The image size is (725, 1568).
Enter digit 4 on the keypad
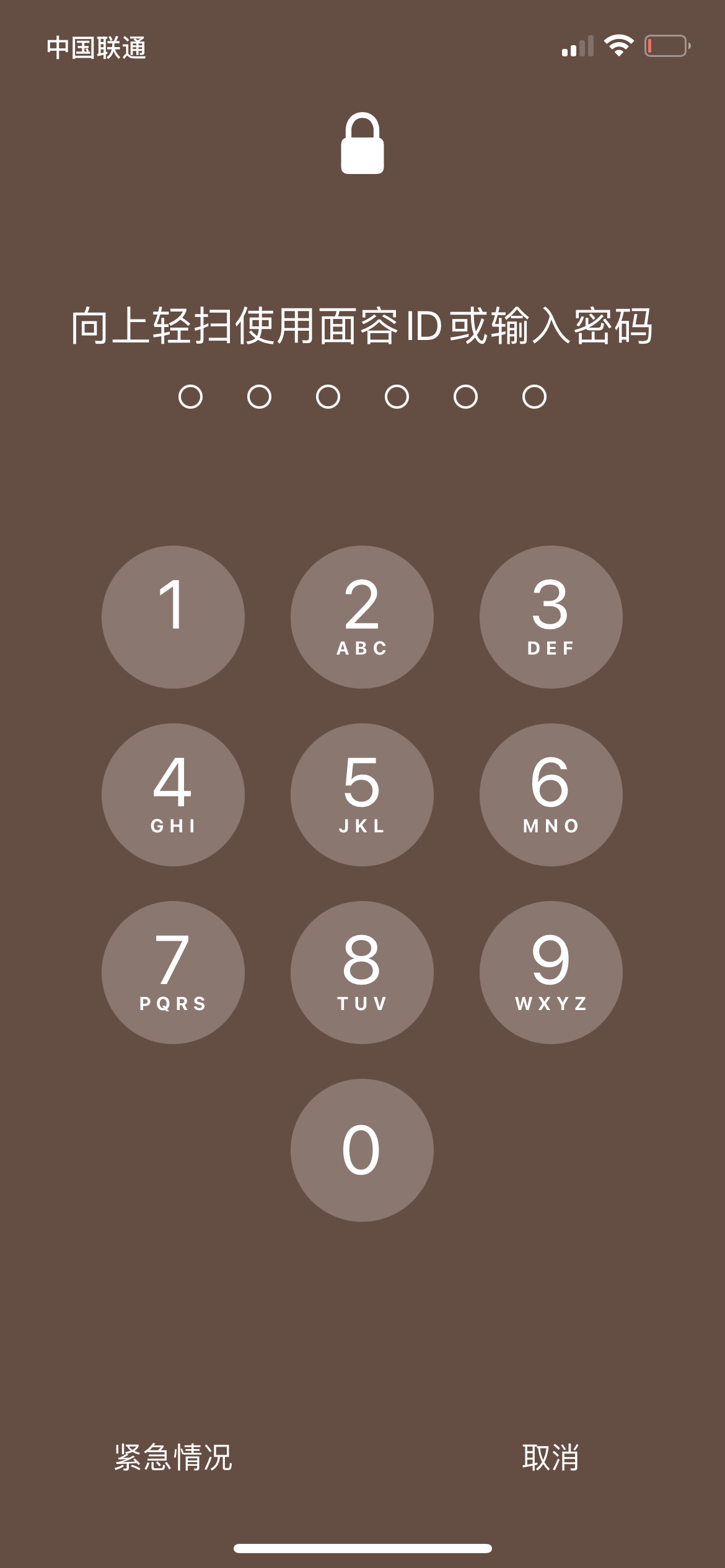pyautogui.click(x=173, y=795)
